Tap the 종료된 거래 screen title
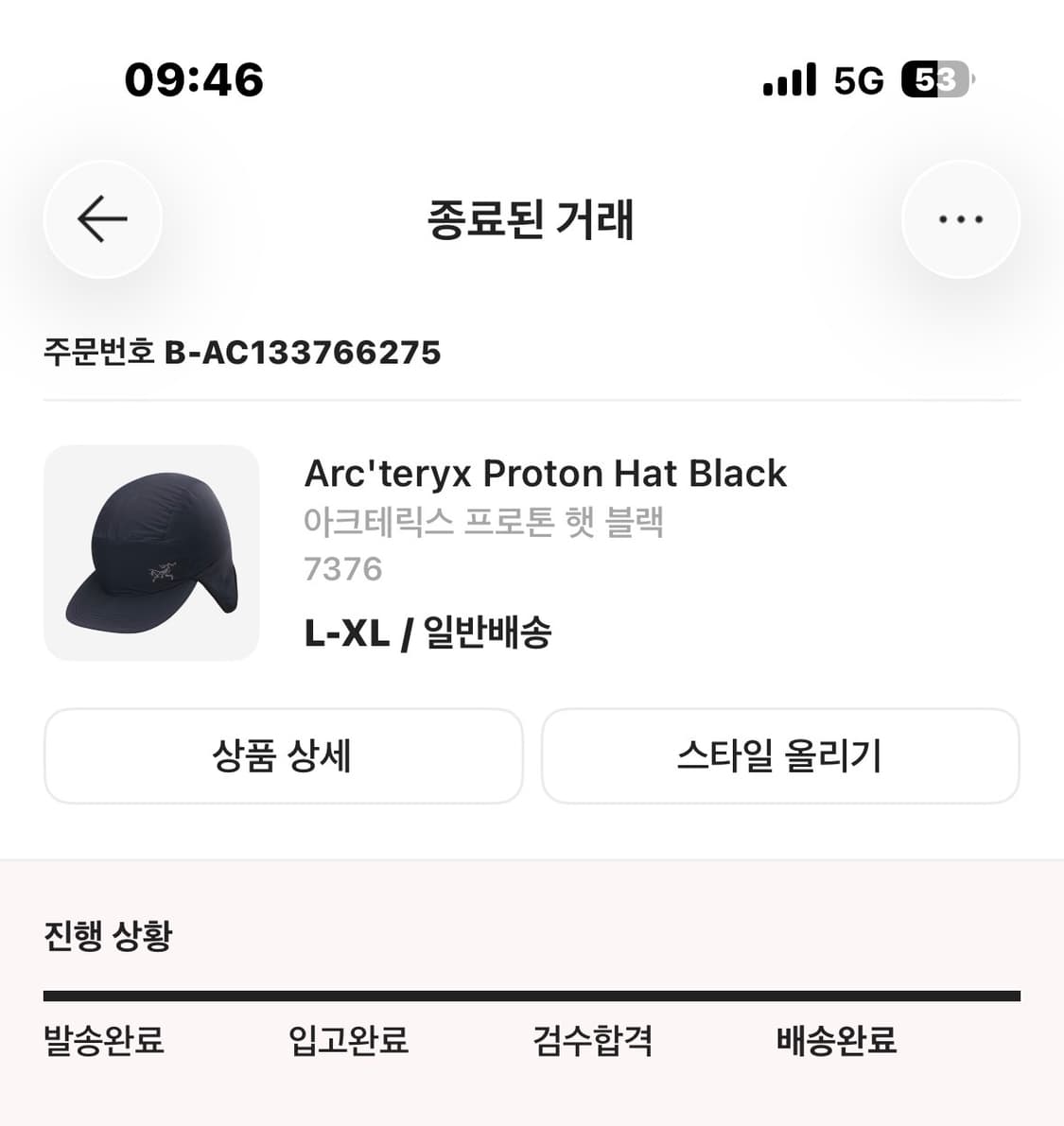The height and width of the screenshot is (1126, 1064). [x=532, y=219]
